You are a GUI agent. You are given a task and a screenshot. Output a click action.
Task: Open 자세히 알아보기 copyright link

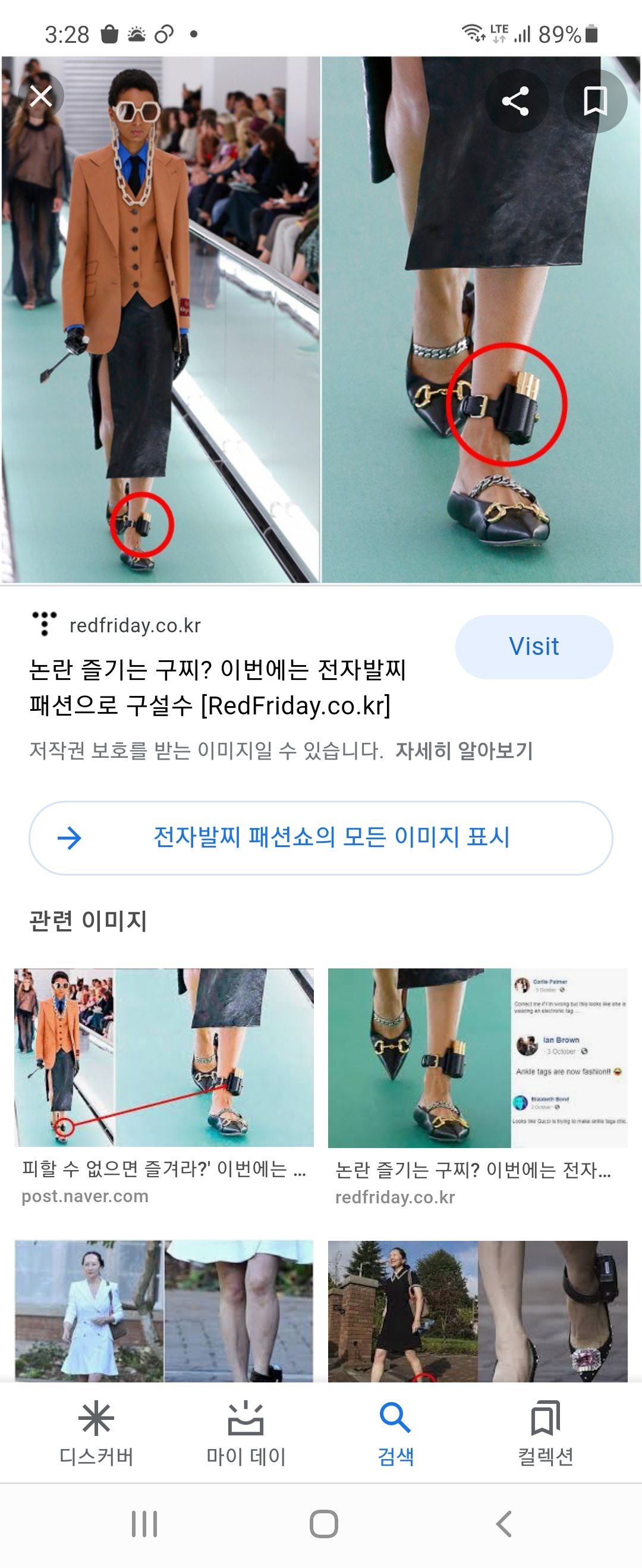(x=464, y=751)
